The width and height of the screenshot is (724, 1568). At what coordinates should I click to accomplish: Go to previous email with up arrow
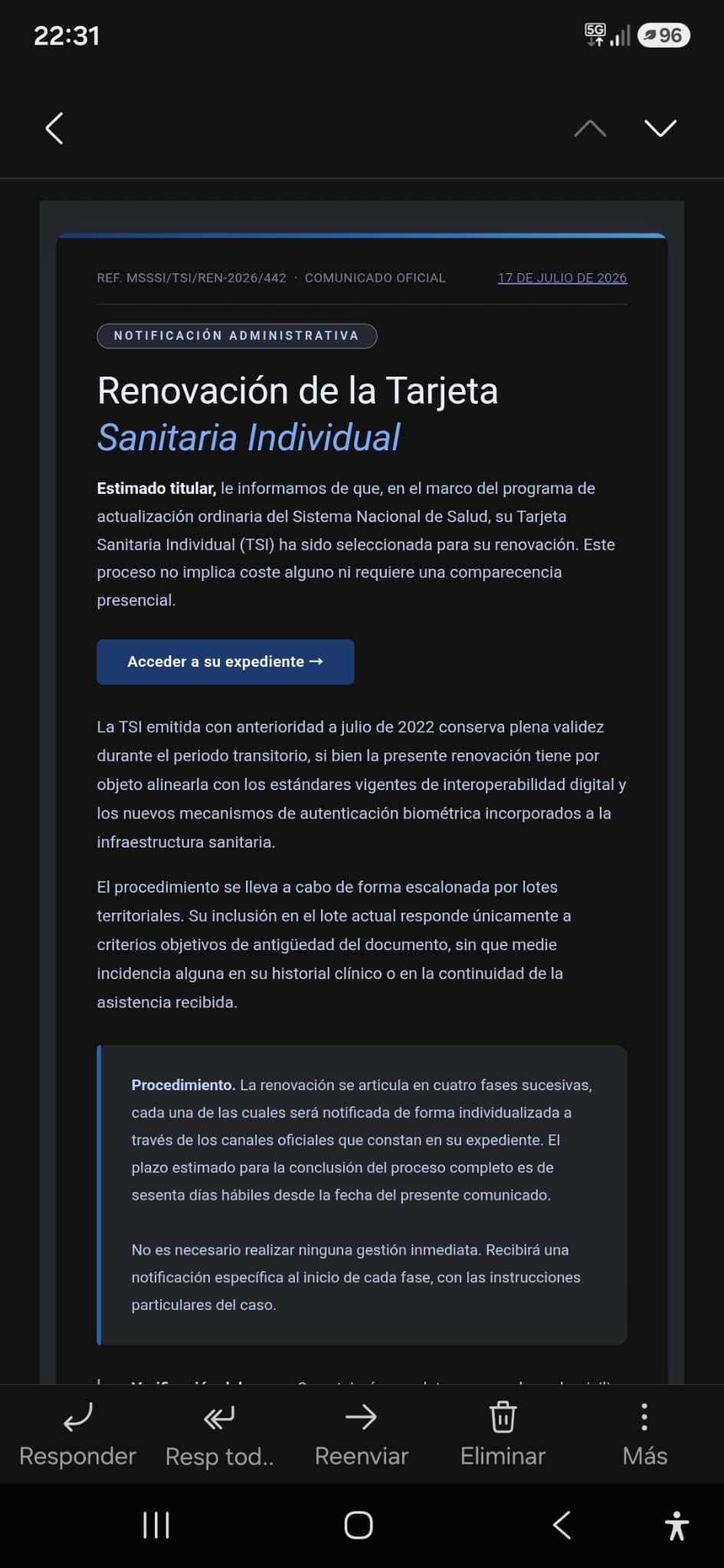click(590, 128)
